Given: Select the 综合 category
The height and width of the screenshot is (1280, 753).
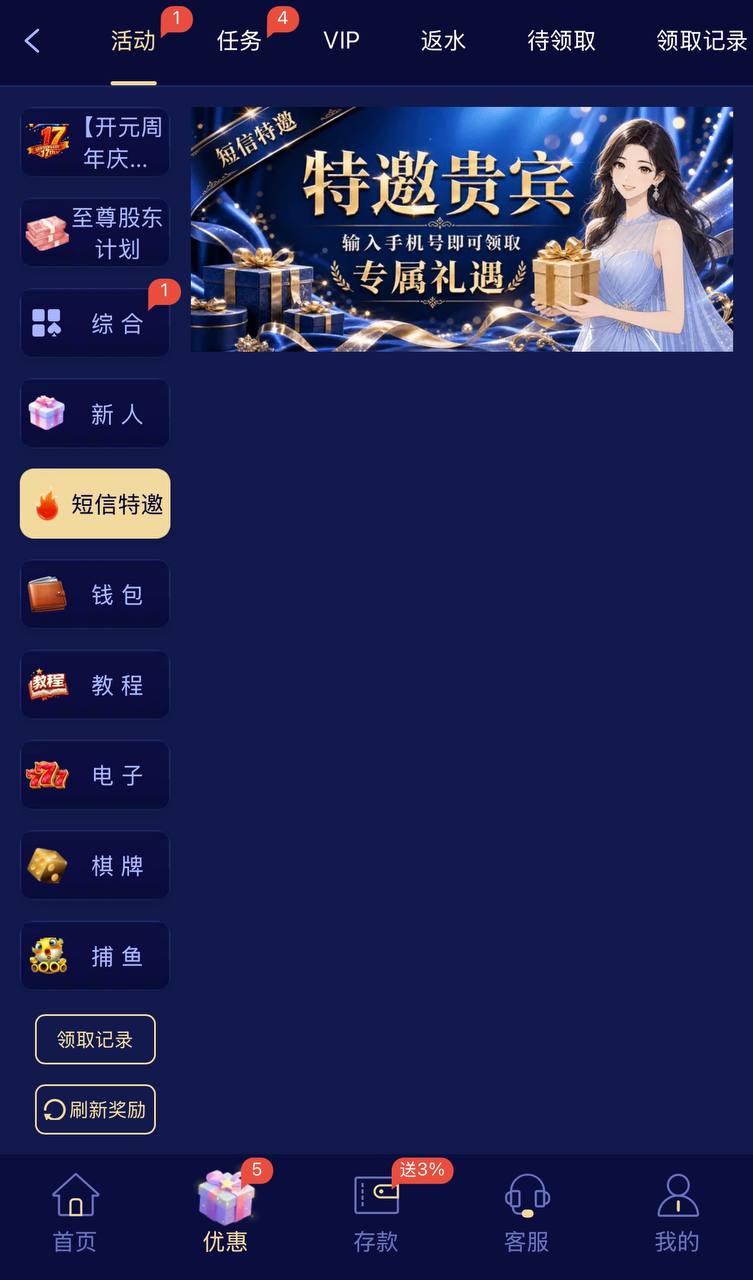Looking at the screenshot, I should [x=95, y=323].
